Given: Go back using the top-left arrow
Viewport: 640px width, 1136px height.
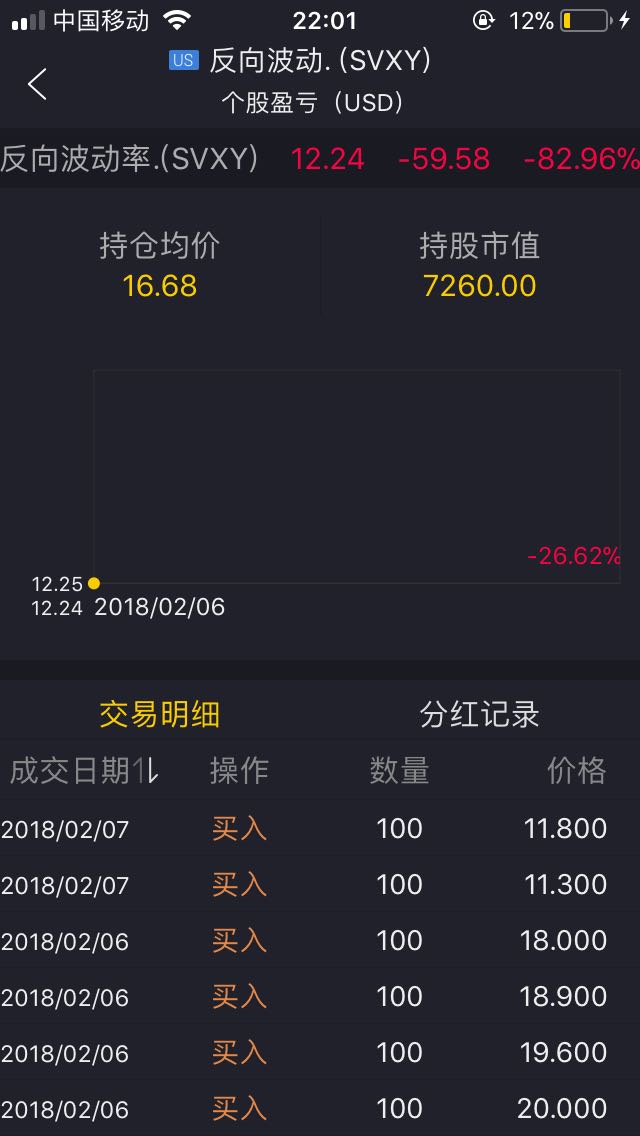Looking at the screenshot, I should [x=37, y=83].
